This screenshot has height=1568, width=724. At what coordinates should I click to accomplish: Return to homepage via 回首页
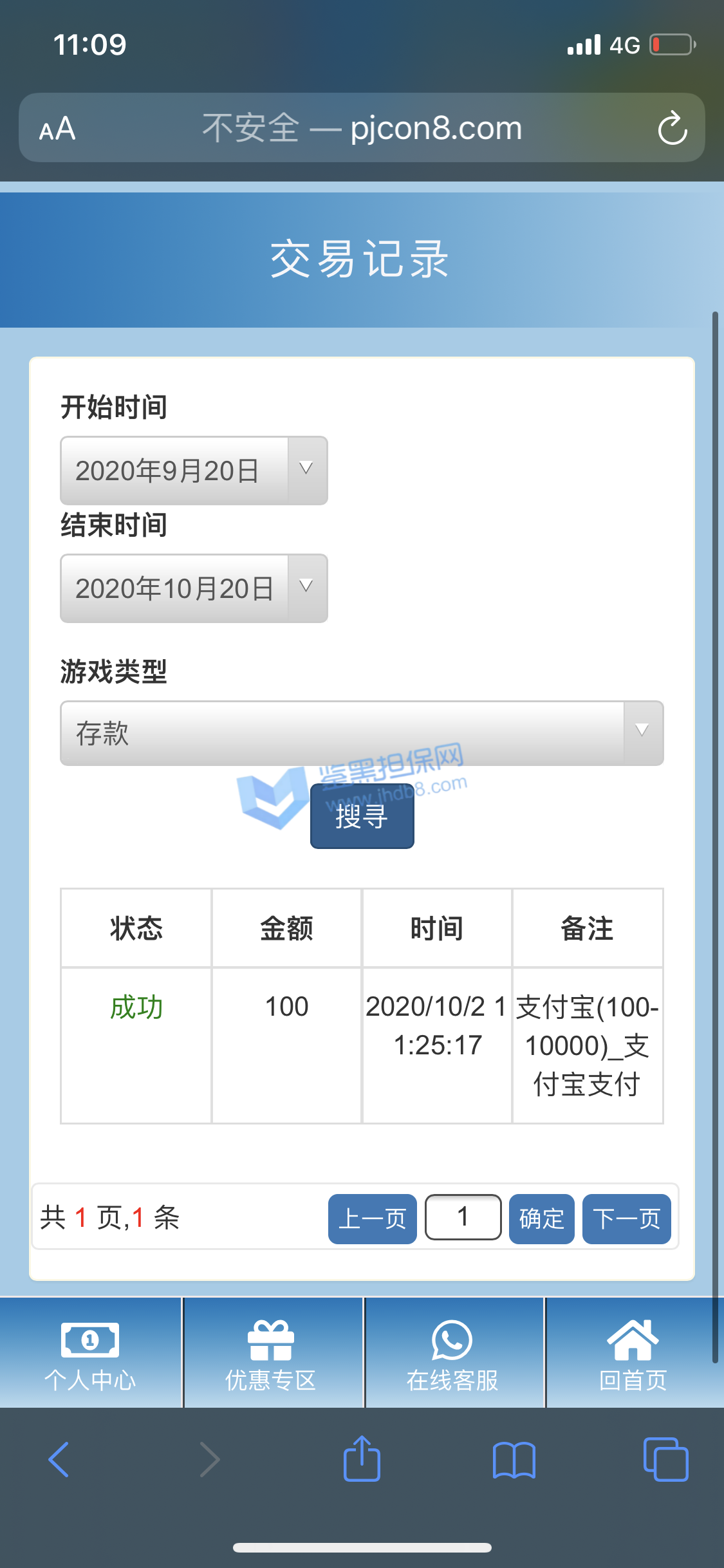[633, 1352]
